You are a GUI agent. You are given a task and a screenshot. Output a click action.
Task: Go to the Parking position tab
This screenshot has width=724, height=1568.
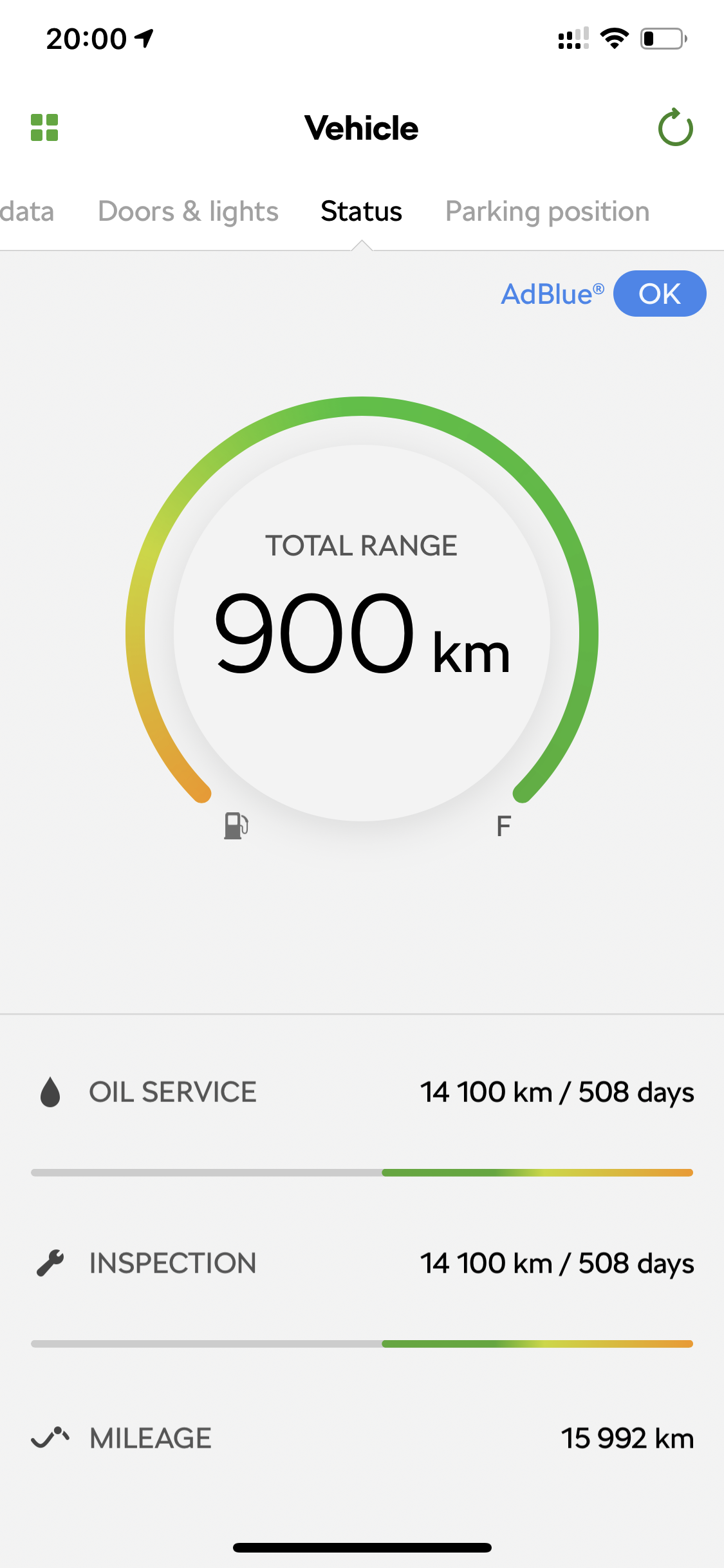547,212
